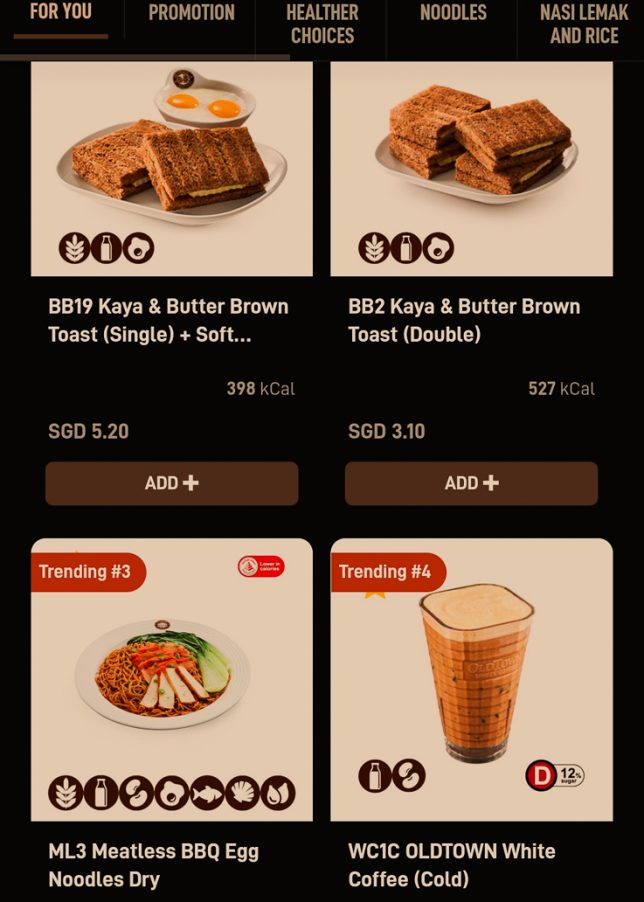The height and width of the screenshot is (902, 644).
Task: Add BB19 Kaya Toast (Single) + Soft... to order
Action: (172, 483)
